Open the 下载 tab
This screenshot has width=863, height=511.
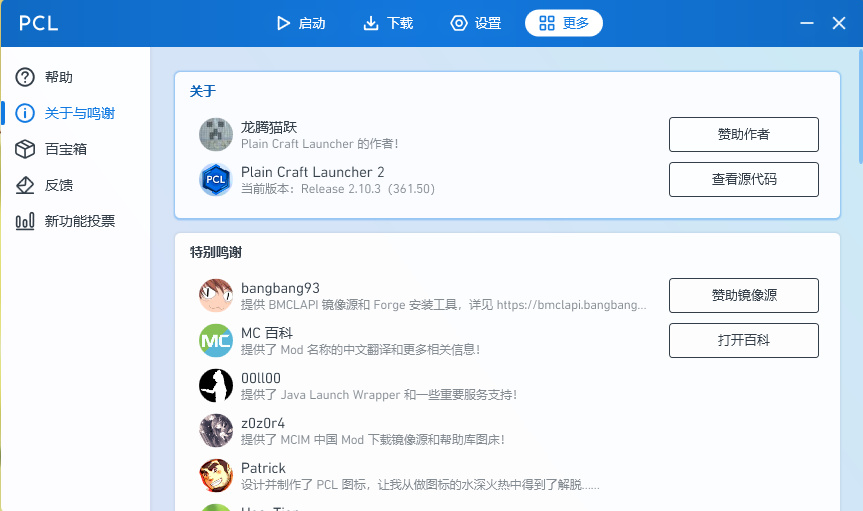click(388, 23)
